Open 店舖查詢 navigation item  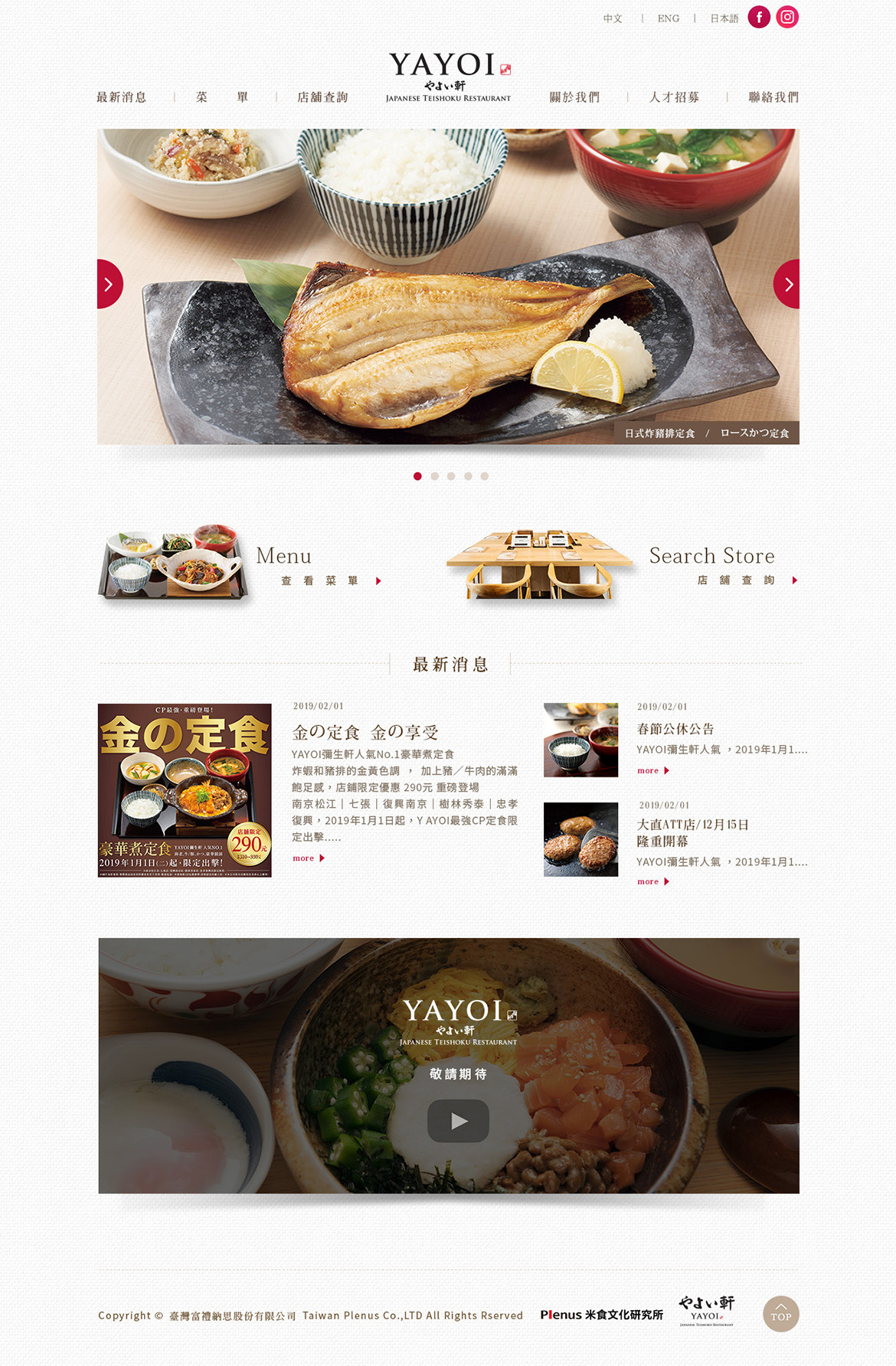coord(322,97)
